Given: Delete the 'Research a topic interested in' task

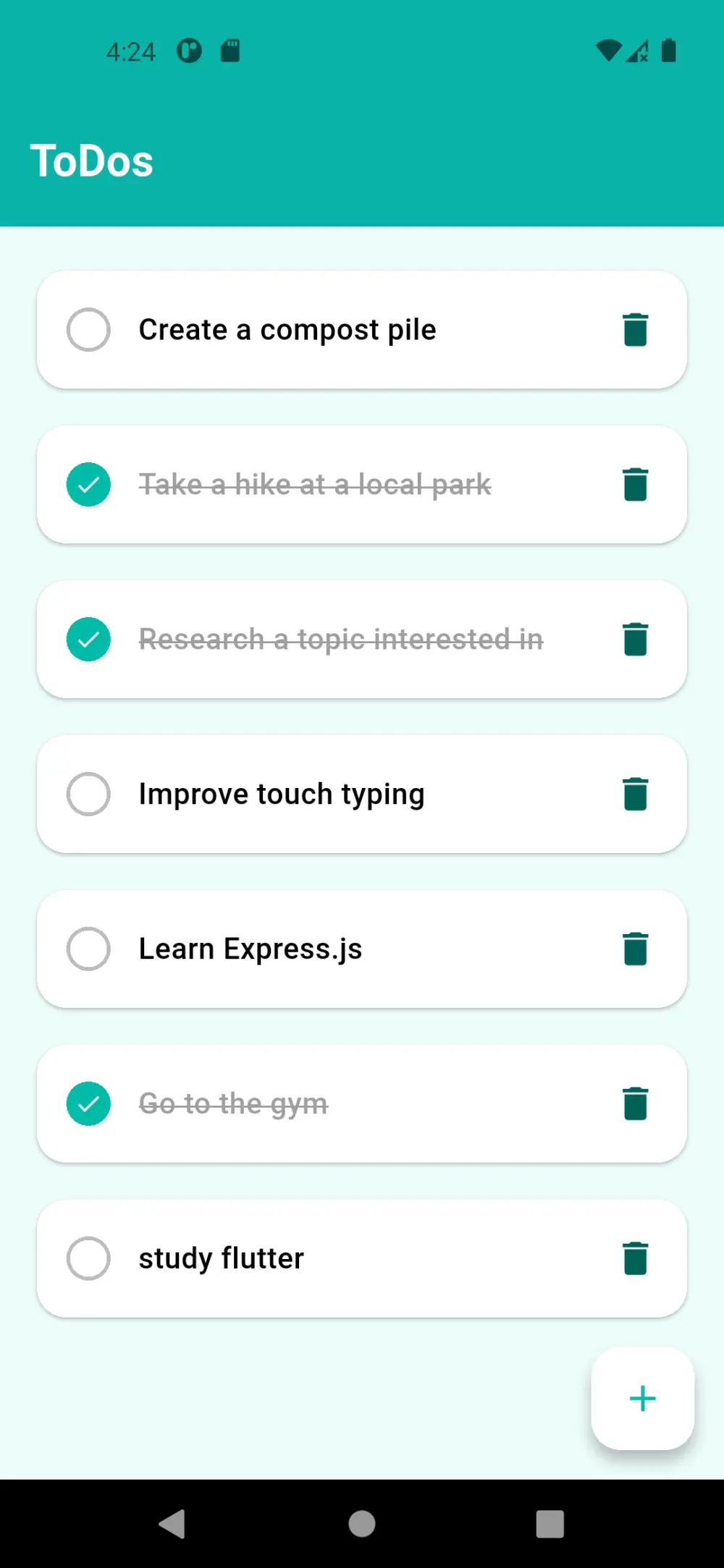Looking at the screenshot, I should [635, 639].
